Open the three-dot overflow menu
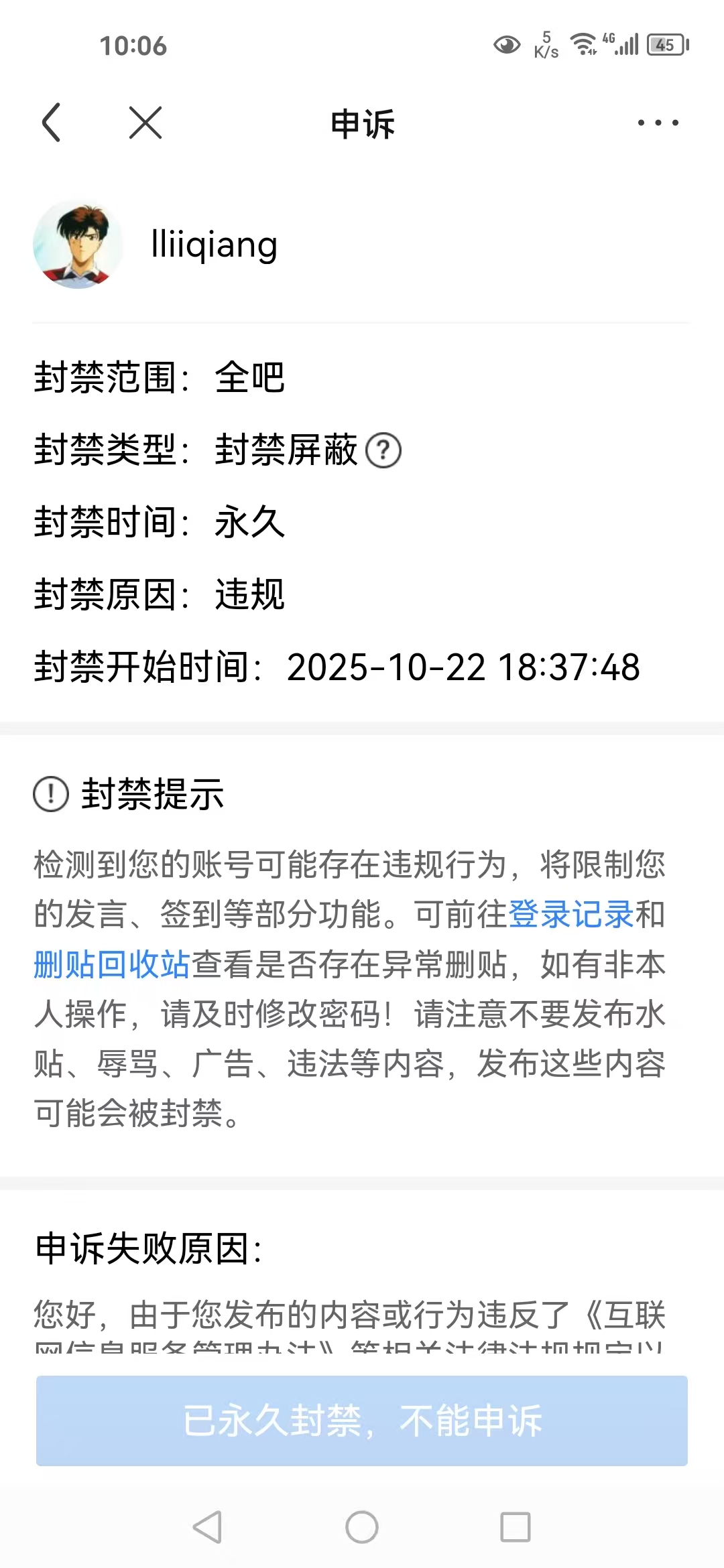The image size is (724, 1568). click(658, 123)
